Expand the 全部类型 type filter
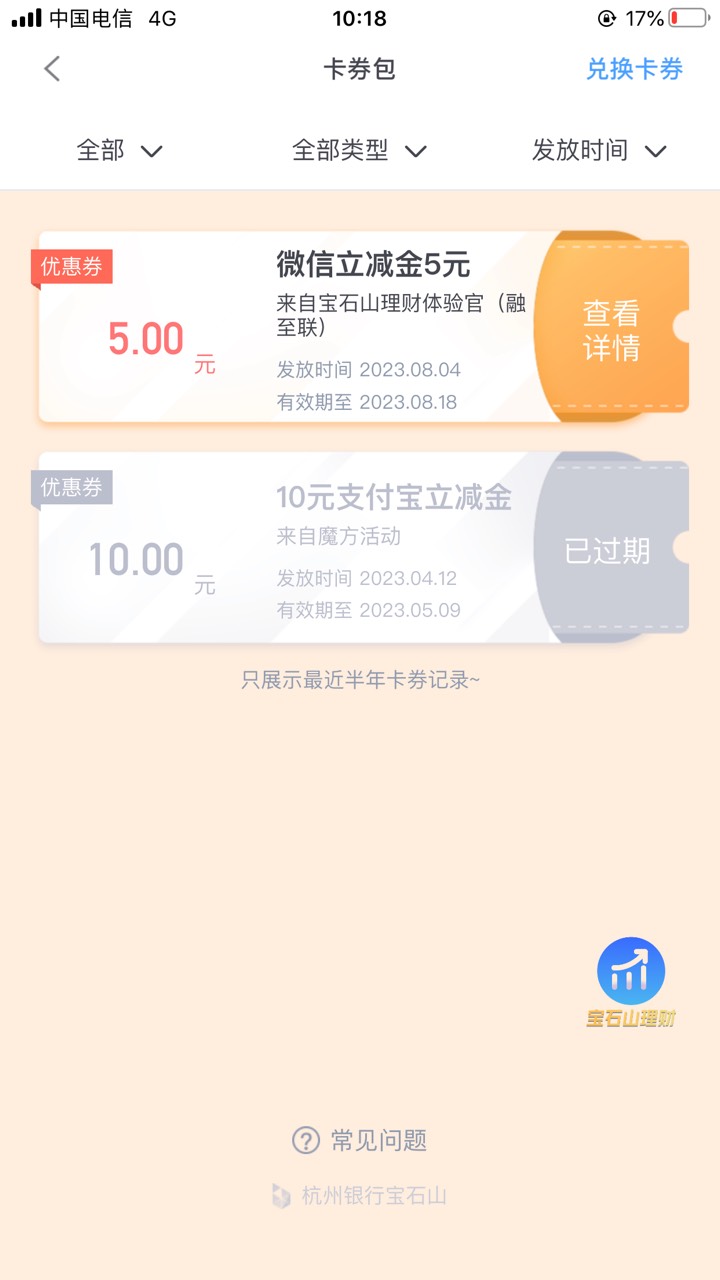The height and width of the screenshot is (1280, 720). tap(359, 151)
